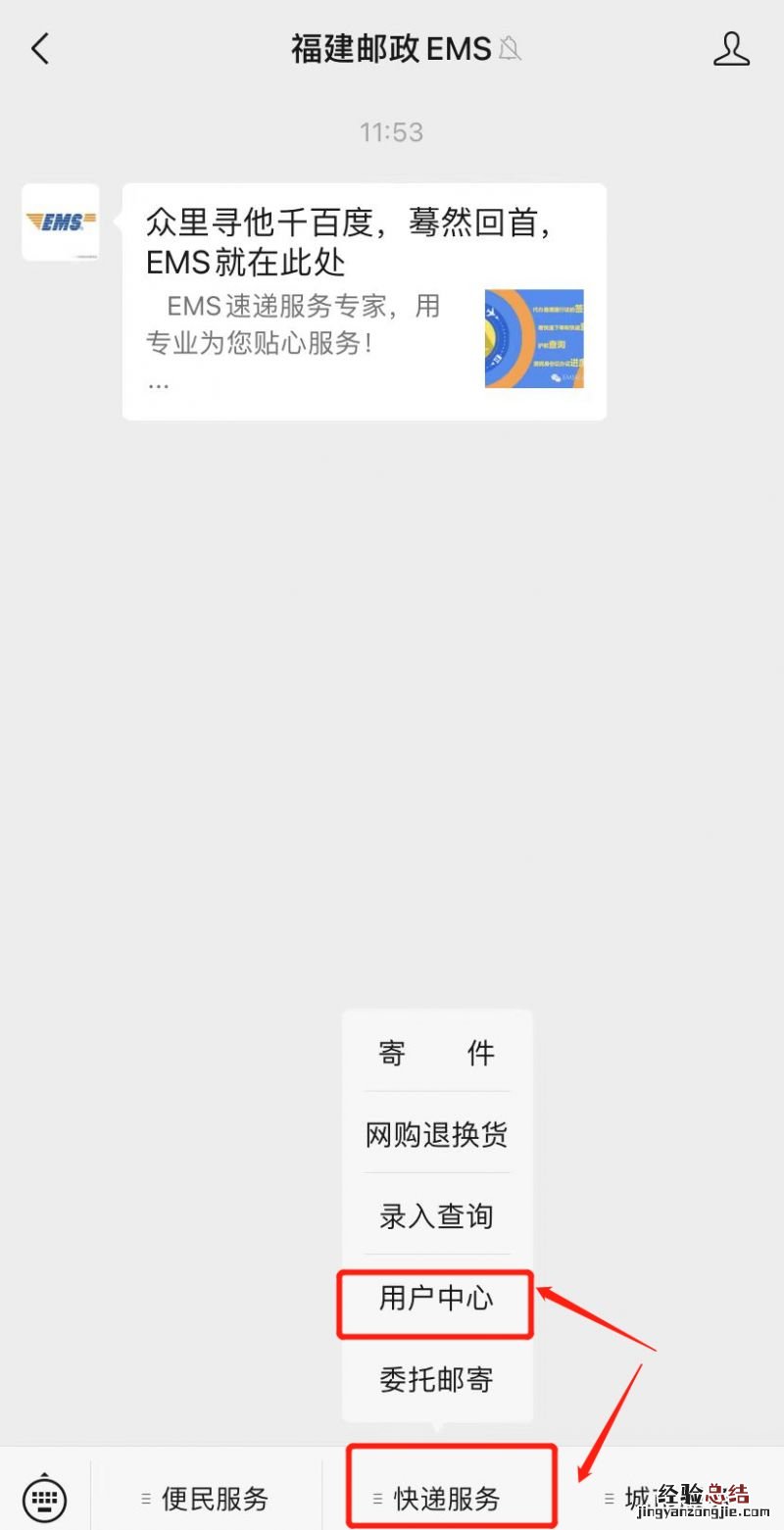Tap the 快递服务 bottom menu
This screenshot has width=784, height=1530.
point(449,1498)
